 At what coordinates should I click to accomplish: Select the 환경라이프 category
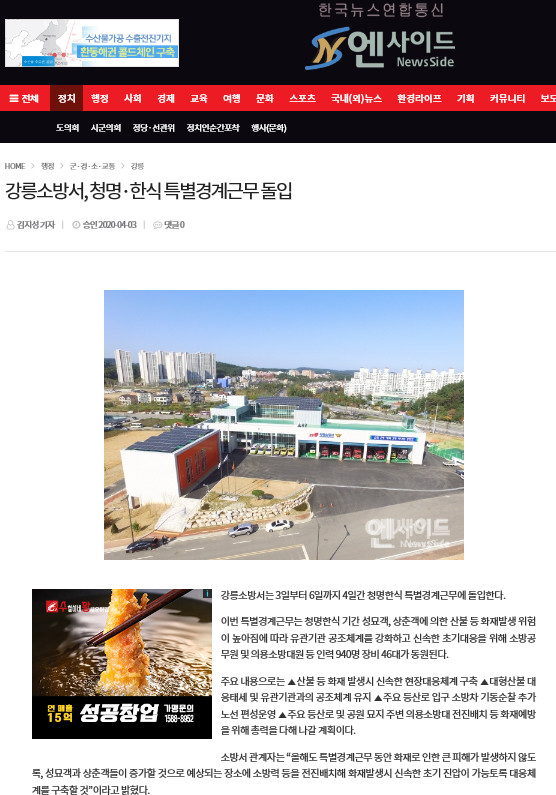pos(419,98)
